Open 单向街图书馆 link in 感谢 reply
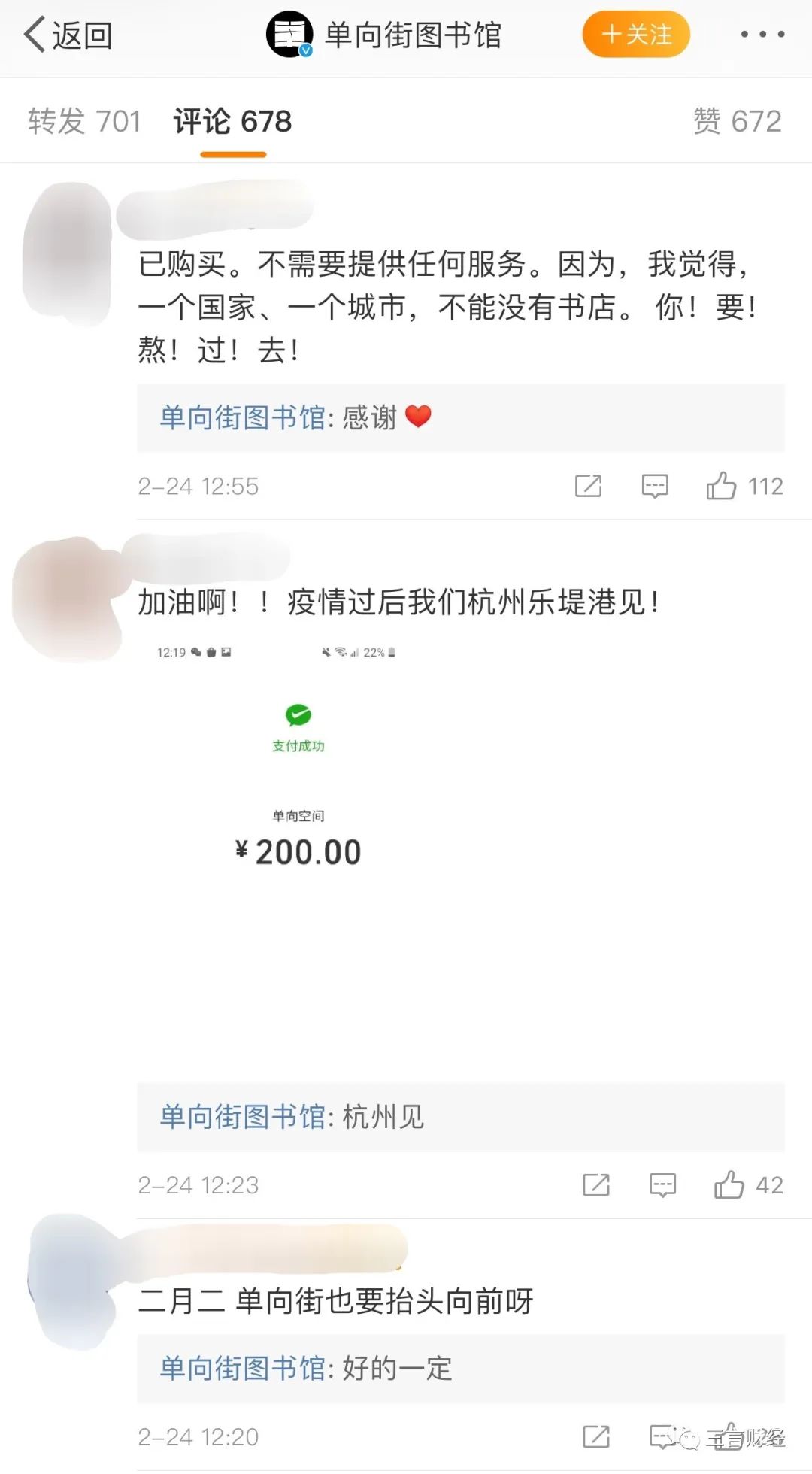 (x=242, y=417)
